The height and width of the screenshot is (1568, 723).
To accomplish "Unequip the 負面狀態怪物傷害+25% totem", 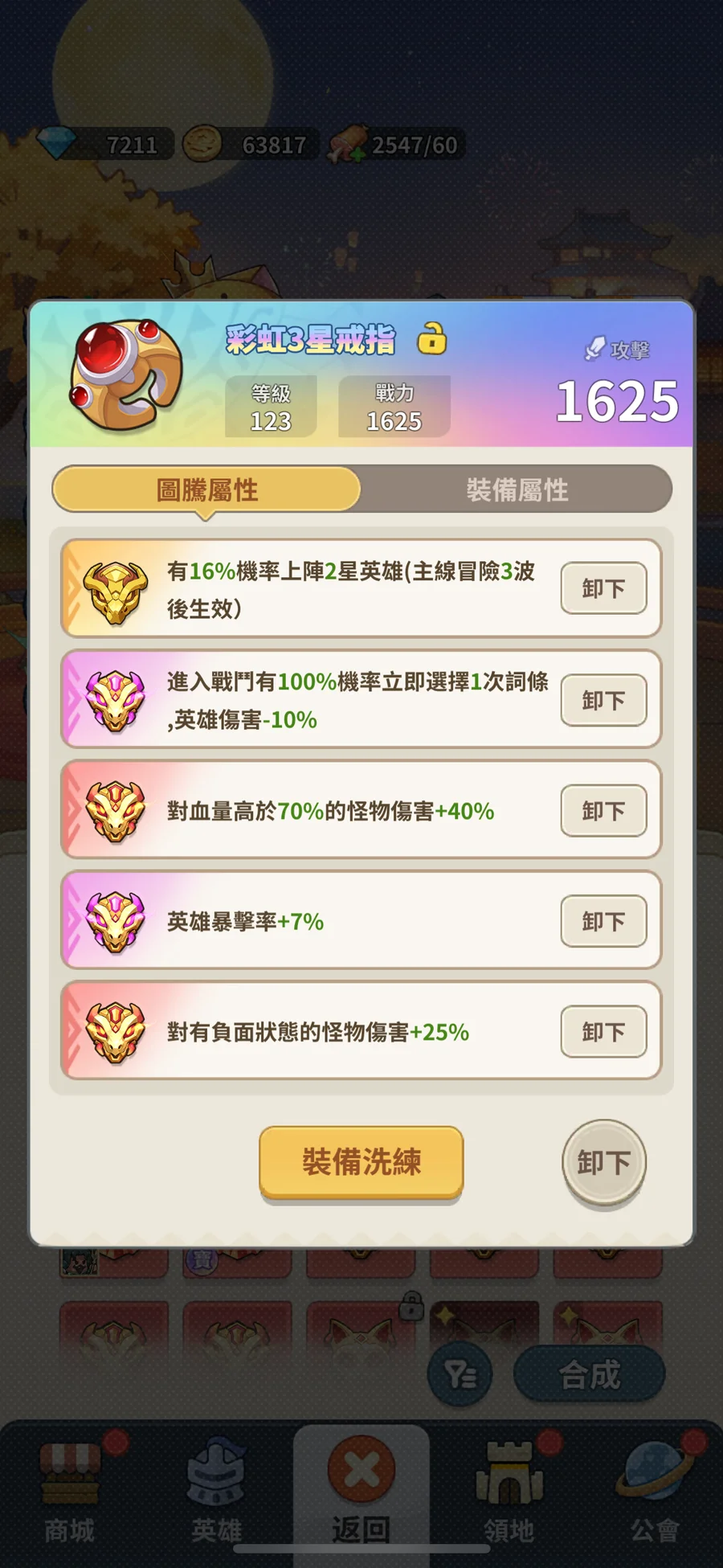I will tap(602, 1032).
